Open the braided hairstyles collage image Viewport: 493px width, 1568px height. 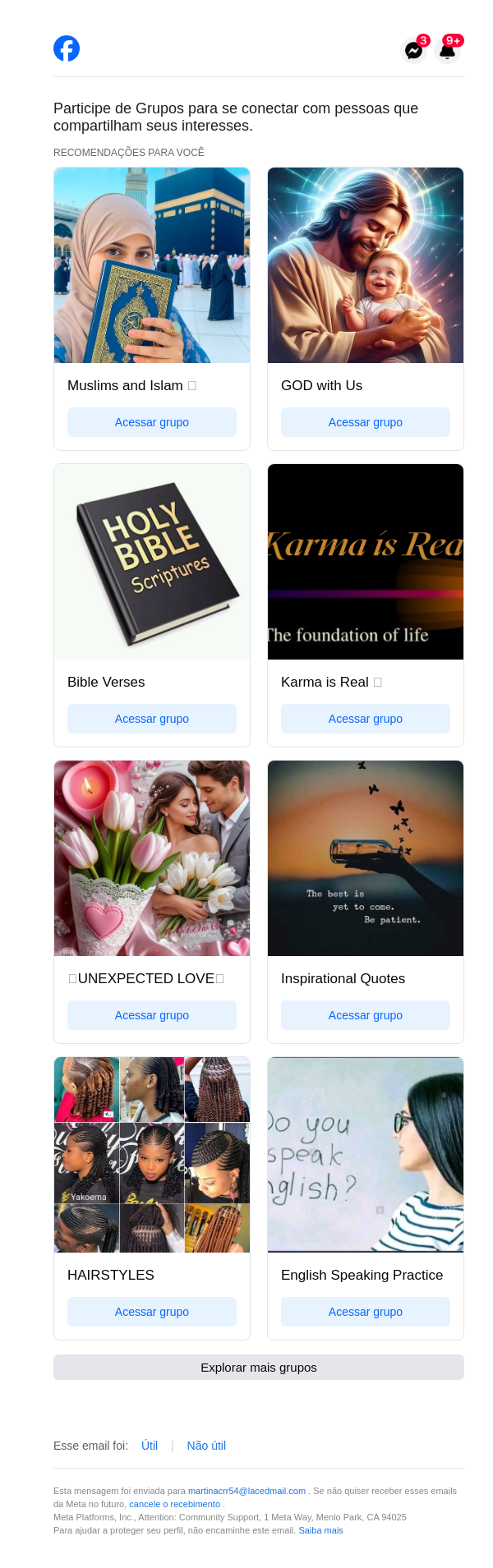[152, 1155]
